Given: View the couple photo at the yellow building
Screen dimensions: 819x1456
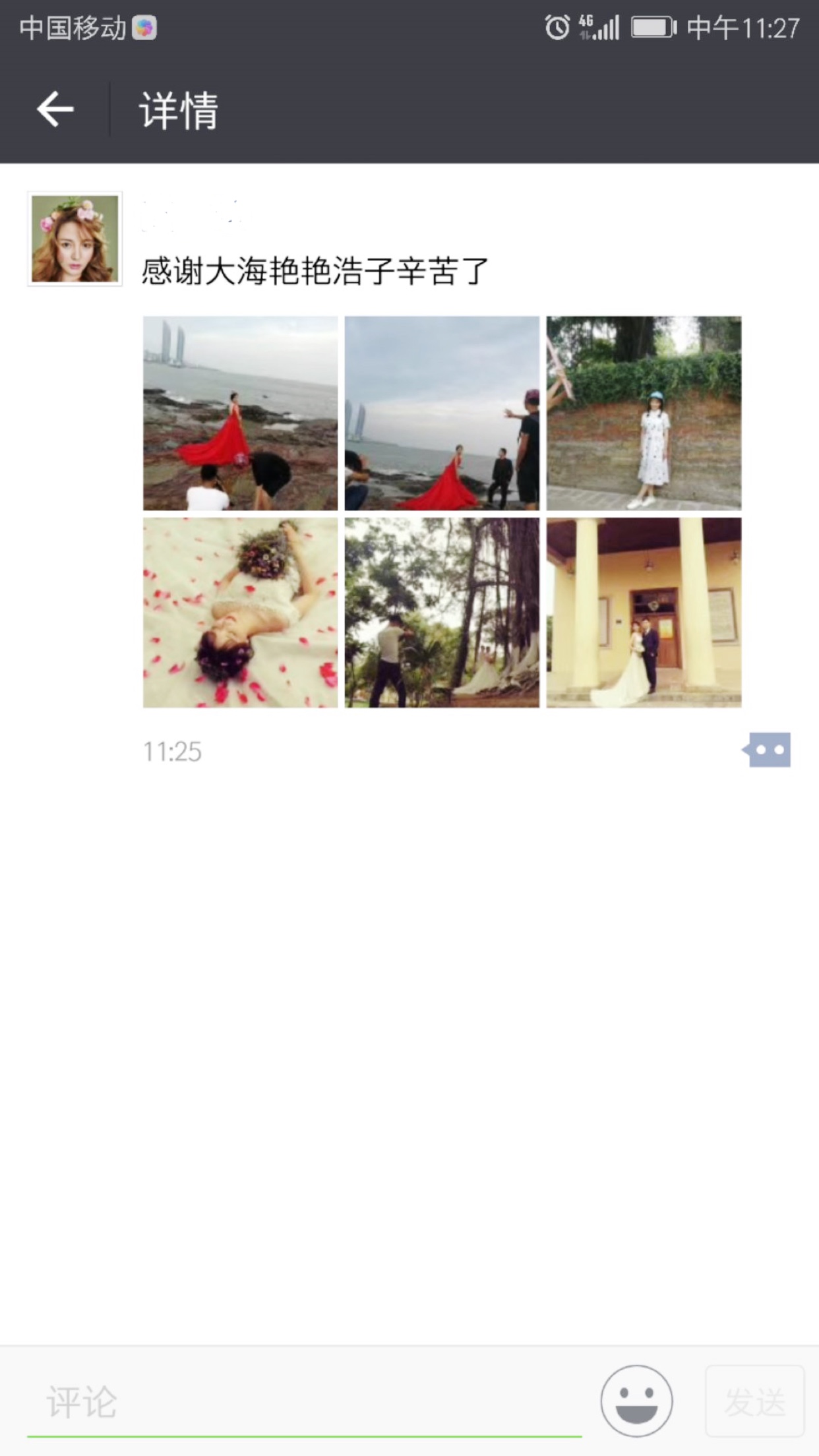Looking at the screenshot, I should click(x=644, y=613).
